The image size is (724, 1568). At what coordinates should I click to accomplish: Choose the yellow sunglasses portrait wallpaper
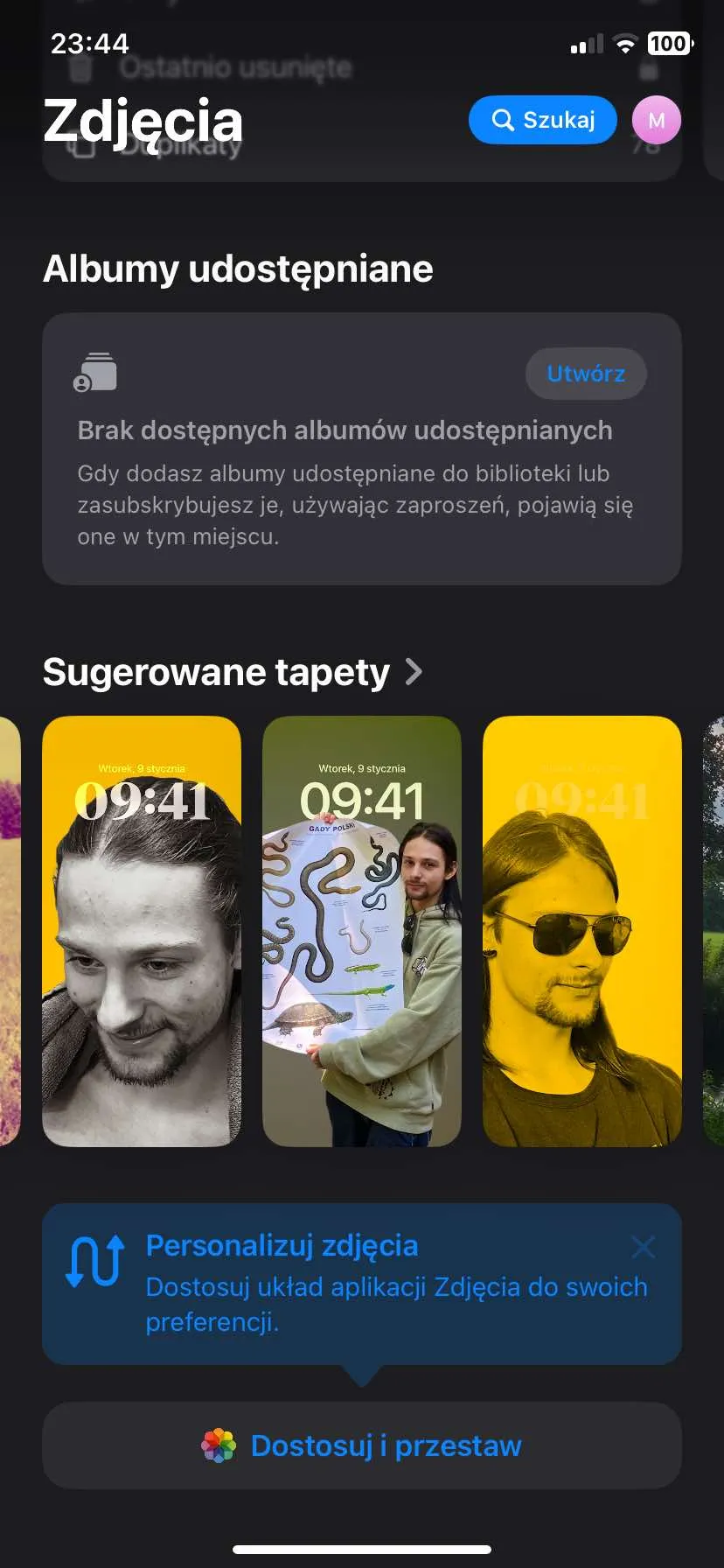tap(581, 931)
